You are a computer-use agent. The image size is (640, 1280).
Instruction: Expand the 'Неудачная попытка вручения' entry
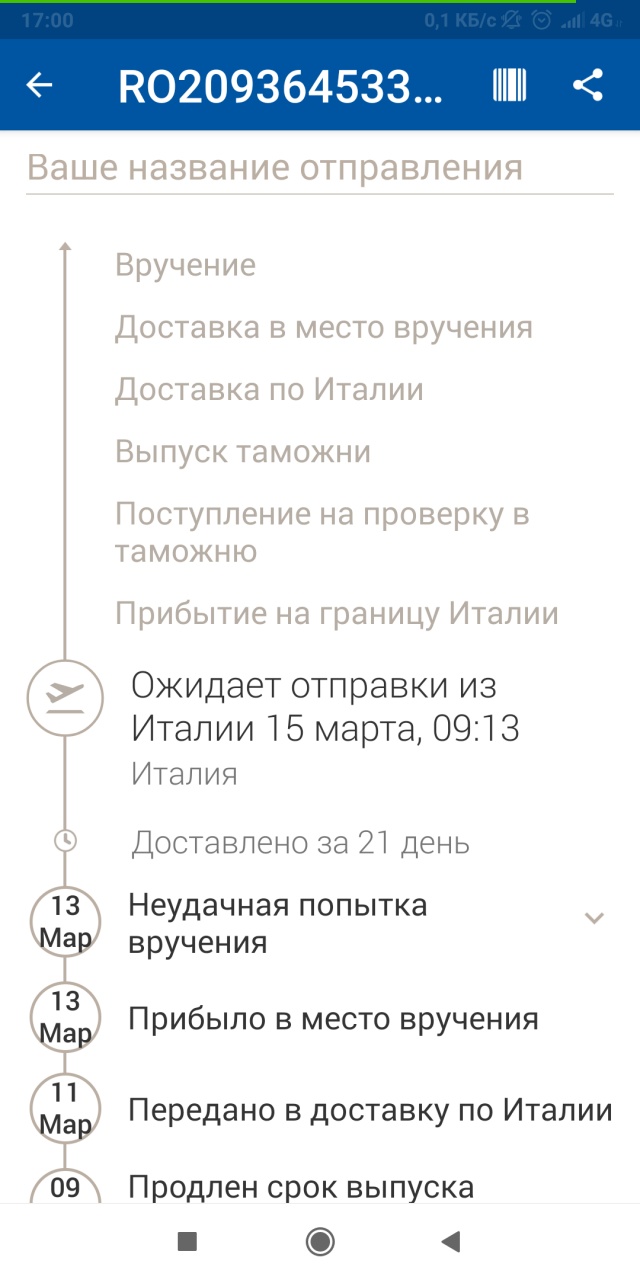[x=594, y=918]
